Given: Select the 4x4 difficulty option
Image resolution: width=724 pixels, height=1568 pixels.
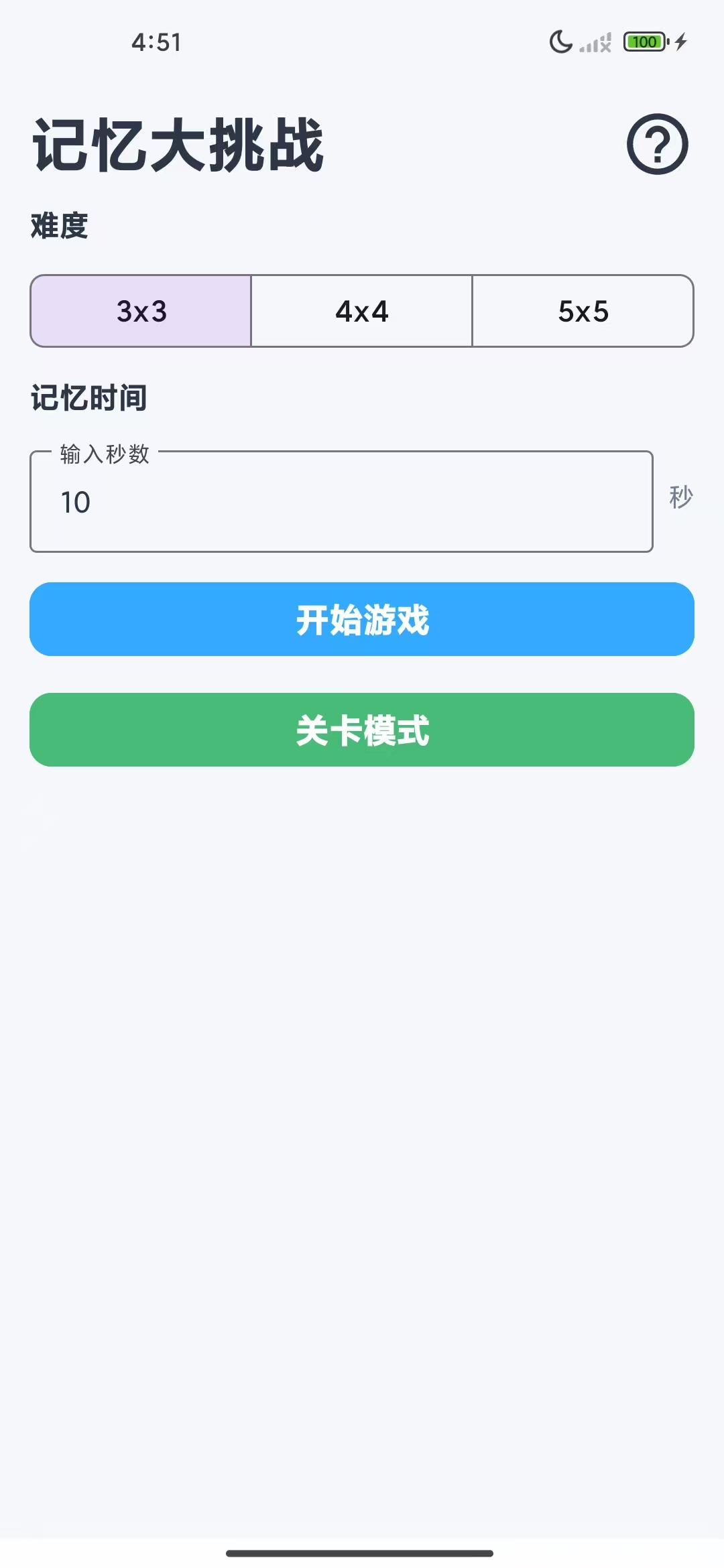Looking at the screenshot, I should click(362, 311).
